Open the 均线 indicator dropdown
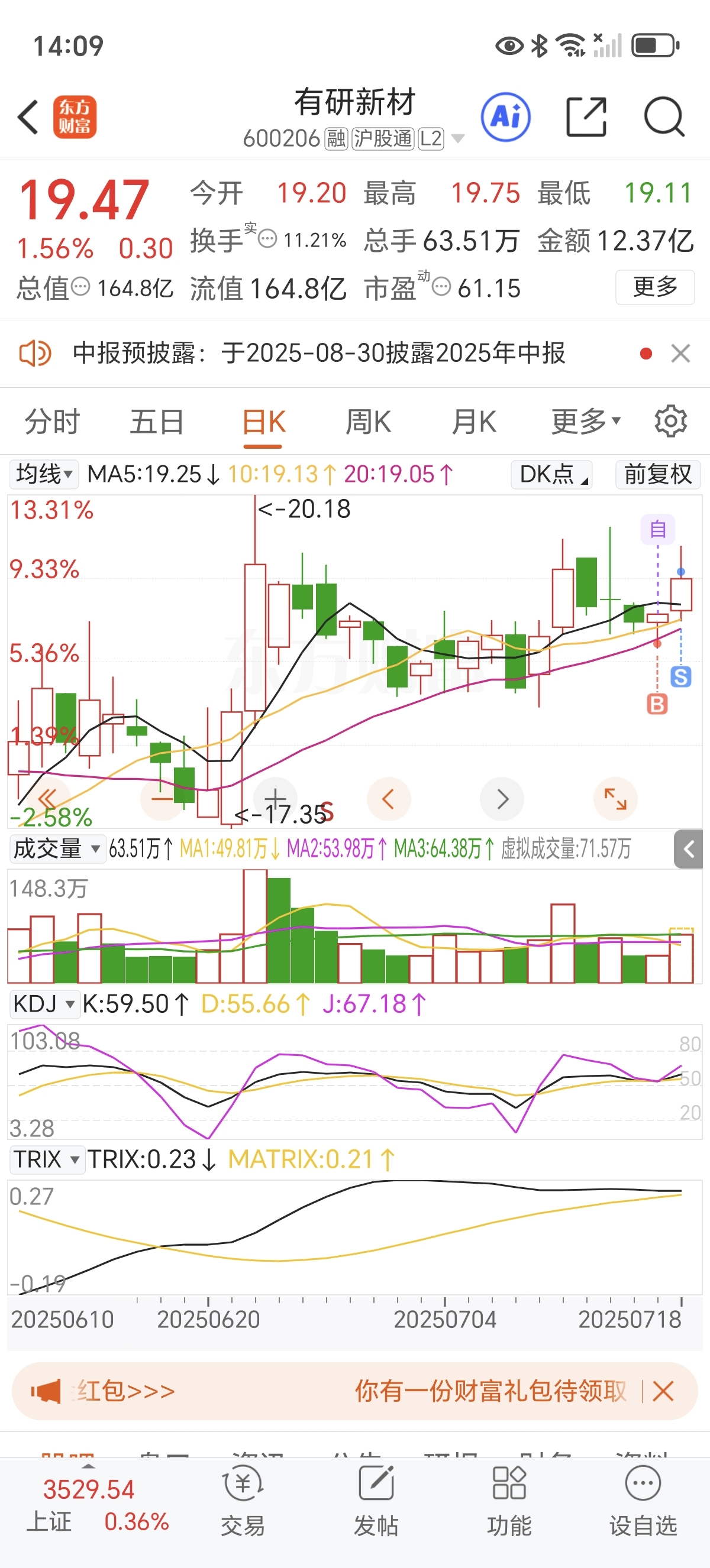Screen dimensions: 710x1568 [x=44, y=474]
